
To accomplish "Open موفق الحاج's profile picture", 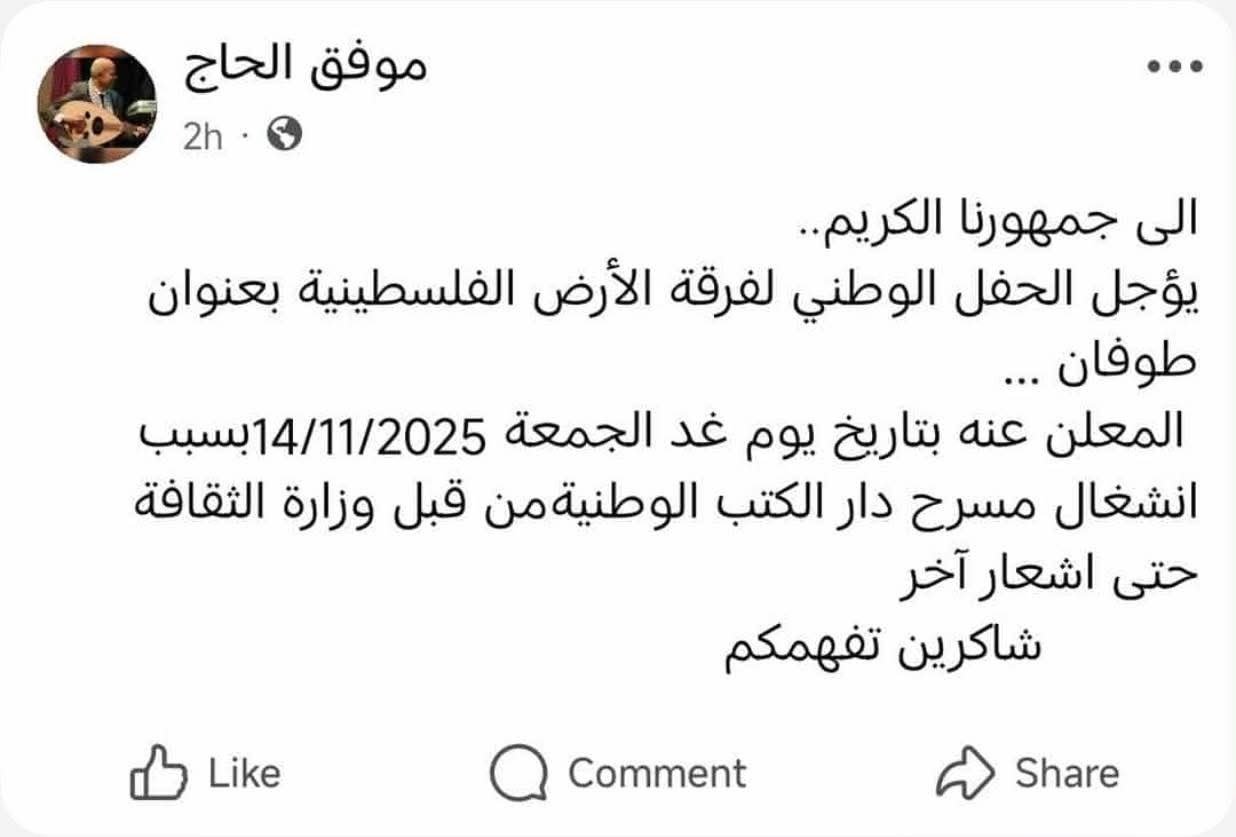I will point(97,104).
